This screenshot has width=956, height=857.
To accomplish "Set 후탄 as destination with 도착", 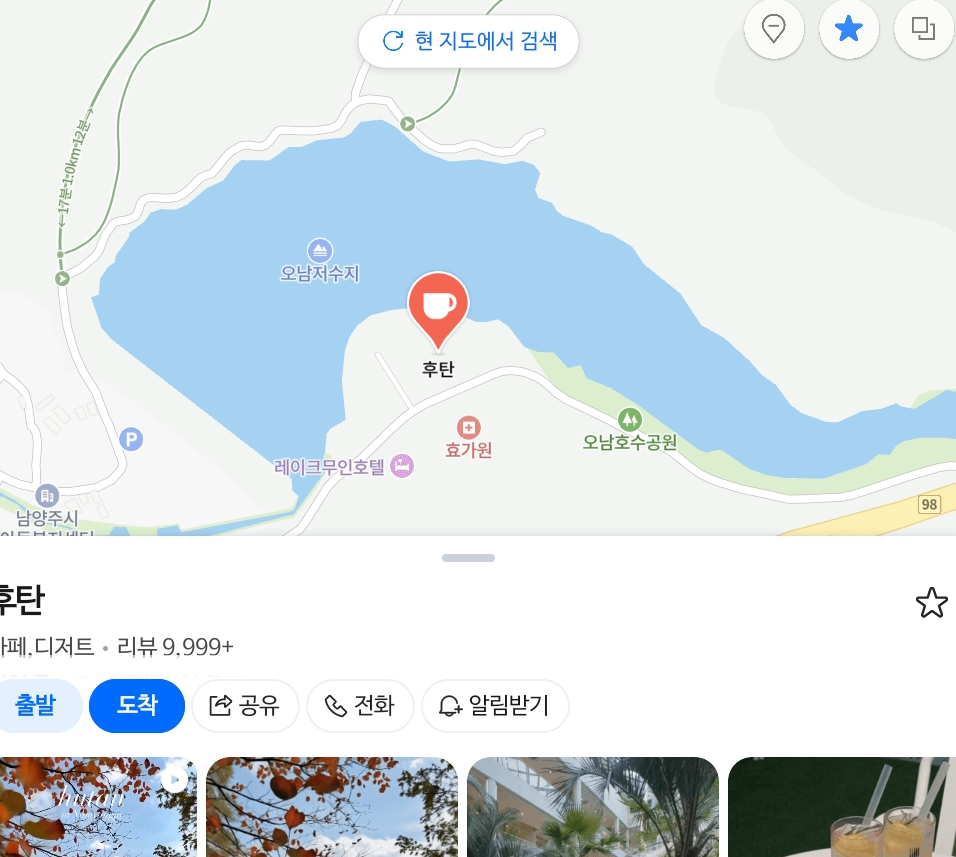I will pos(137,705).
